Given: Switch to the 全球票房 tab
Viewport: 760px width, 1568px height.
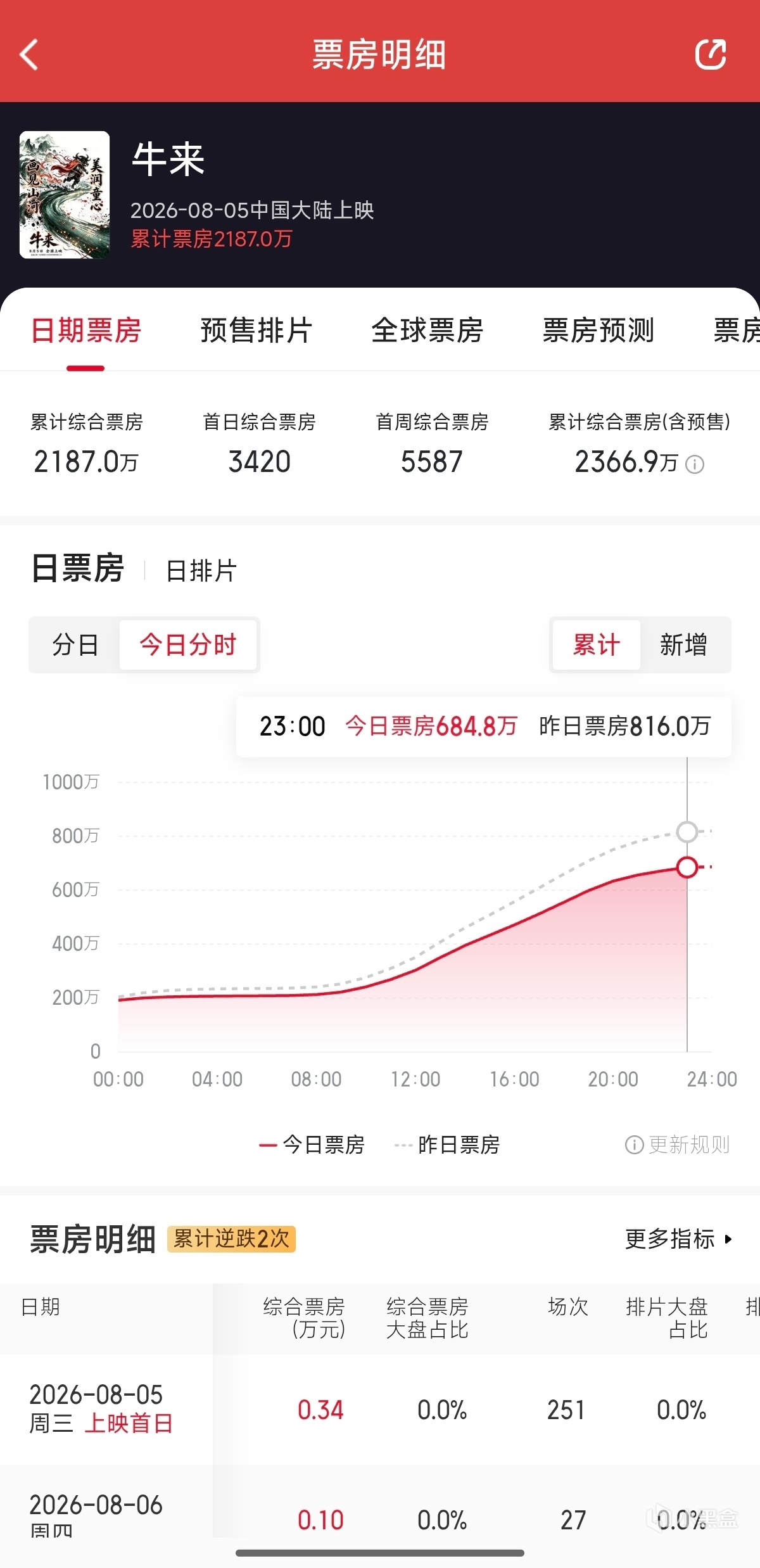Looking at the screenshot, I should [x=427, y=331].
